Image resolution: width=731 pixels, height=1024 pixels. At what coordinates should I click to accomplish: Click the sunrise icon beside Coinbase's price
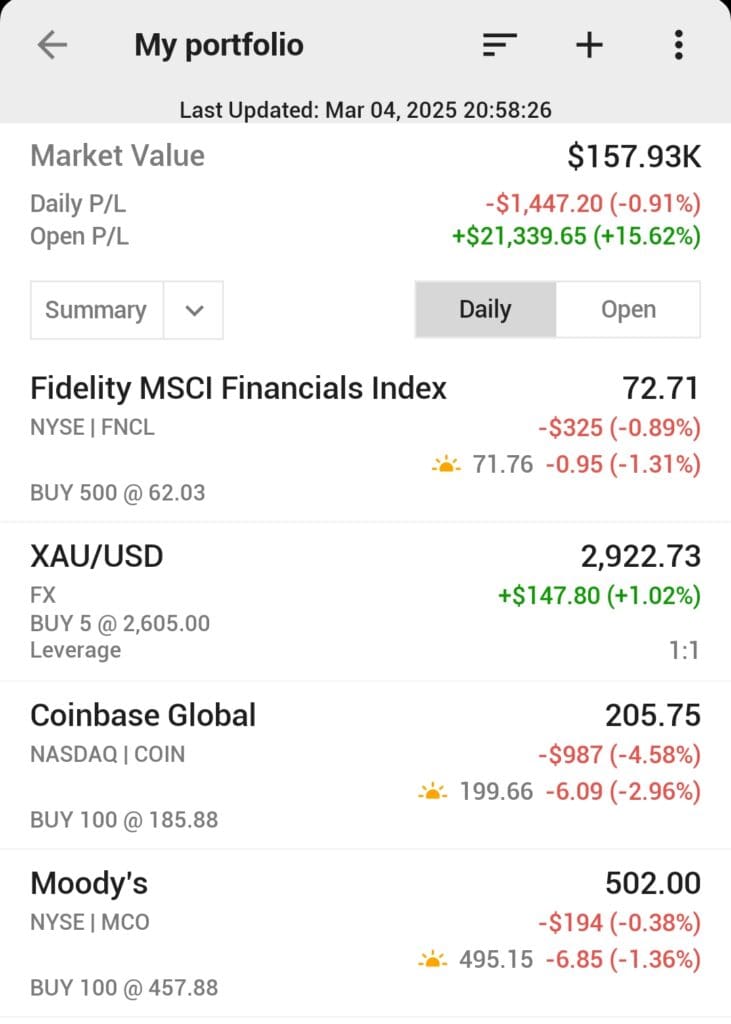point(432,791)
